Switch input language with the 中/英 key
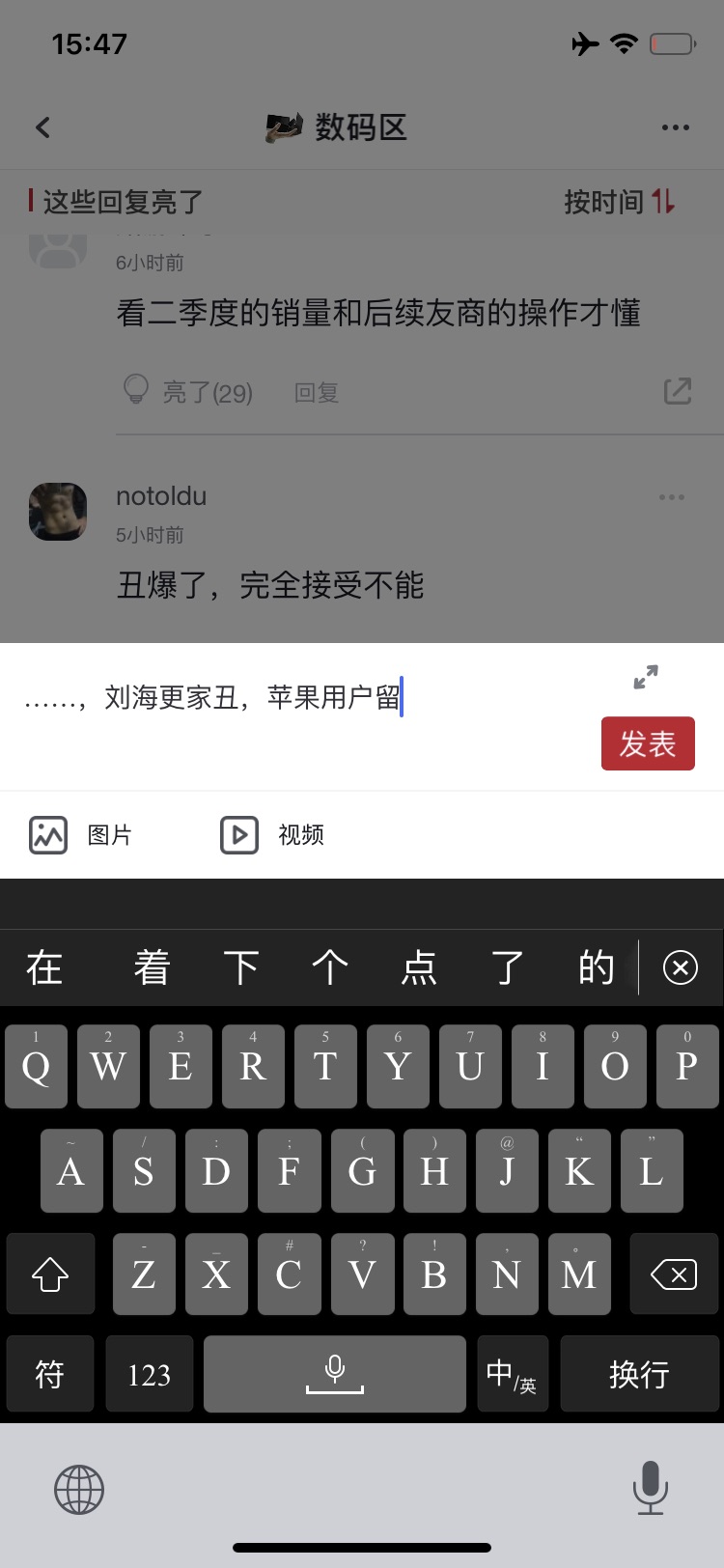 pyautogui.click(x=512, y=1374)
